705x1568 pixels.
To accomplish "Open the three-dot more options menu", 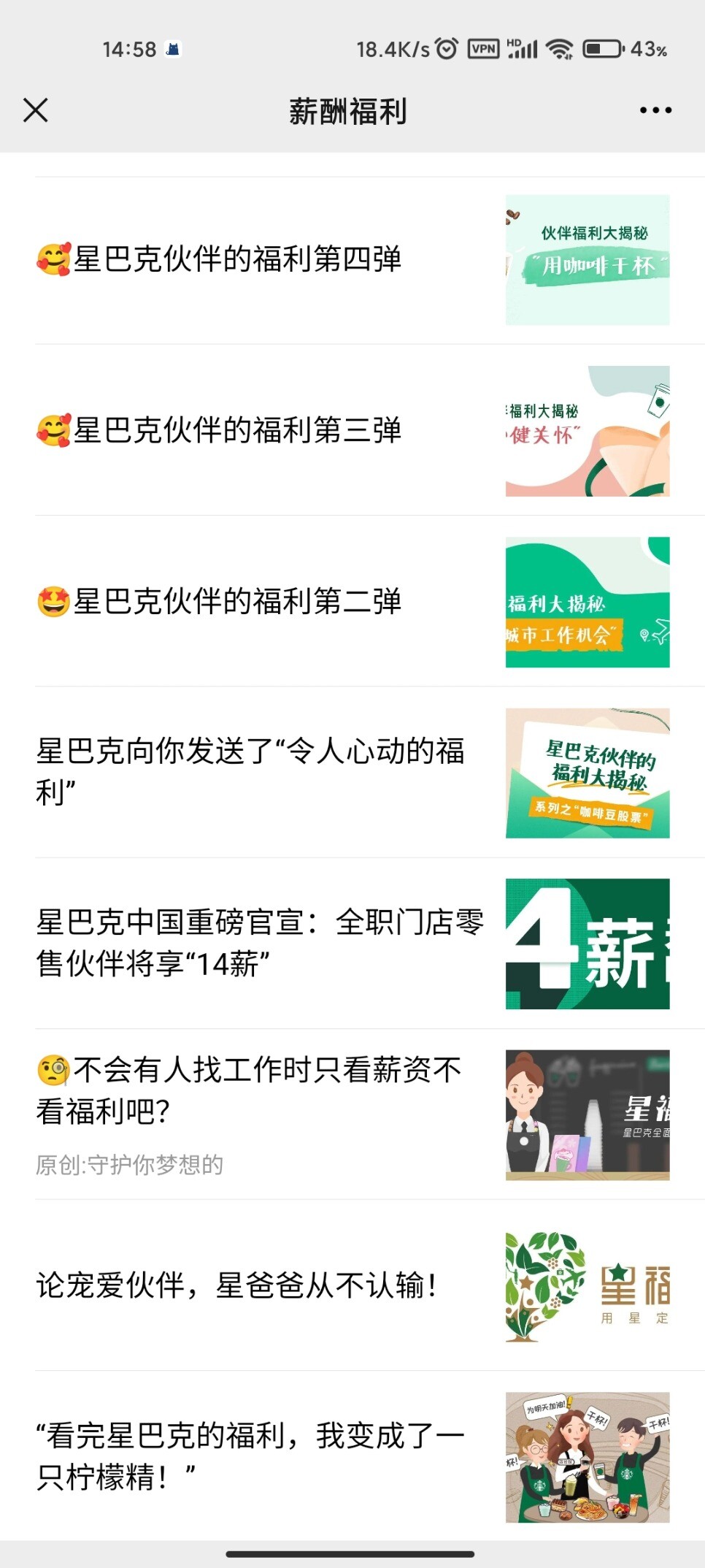I will click(655, 111).
